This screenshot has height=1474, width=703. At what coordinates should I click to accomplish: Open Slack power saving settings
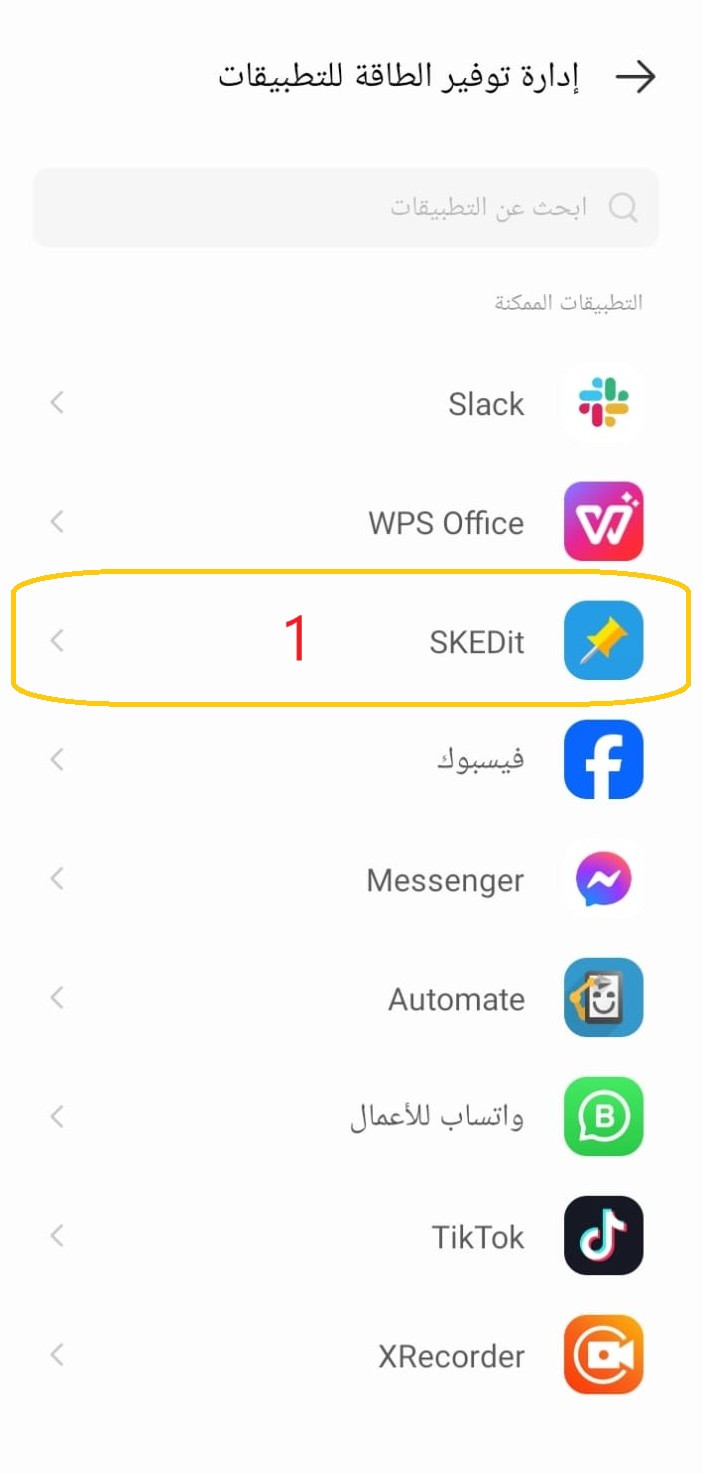click(x=350, y=404)
